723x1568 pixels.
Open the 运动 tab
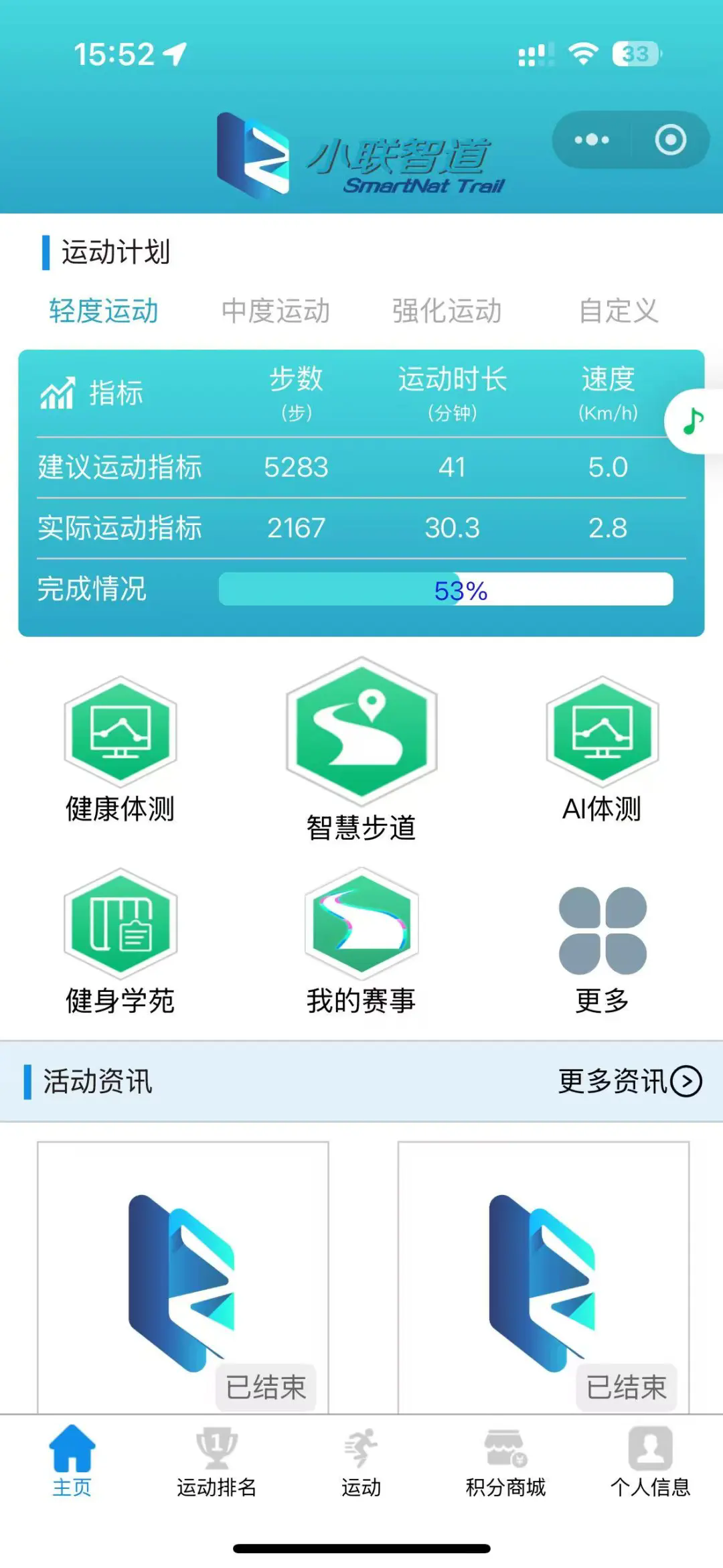pos(361,1462)
